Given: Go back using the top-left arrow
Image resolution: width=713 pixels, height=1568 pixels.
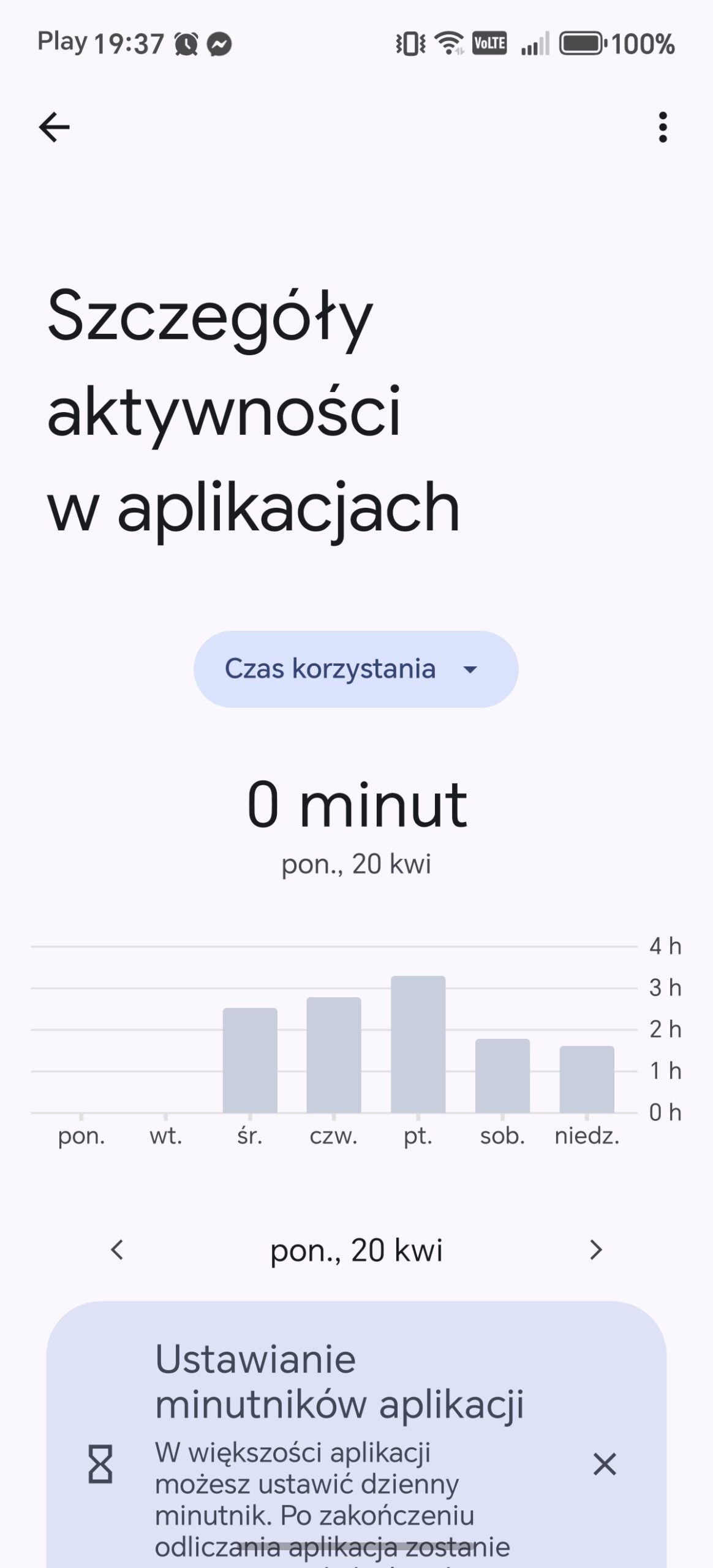Looking at the screenshot, I should [x=54, y=127].
